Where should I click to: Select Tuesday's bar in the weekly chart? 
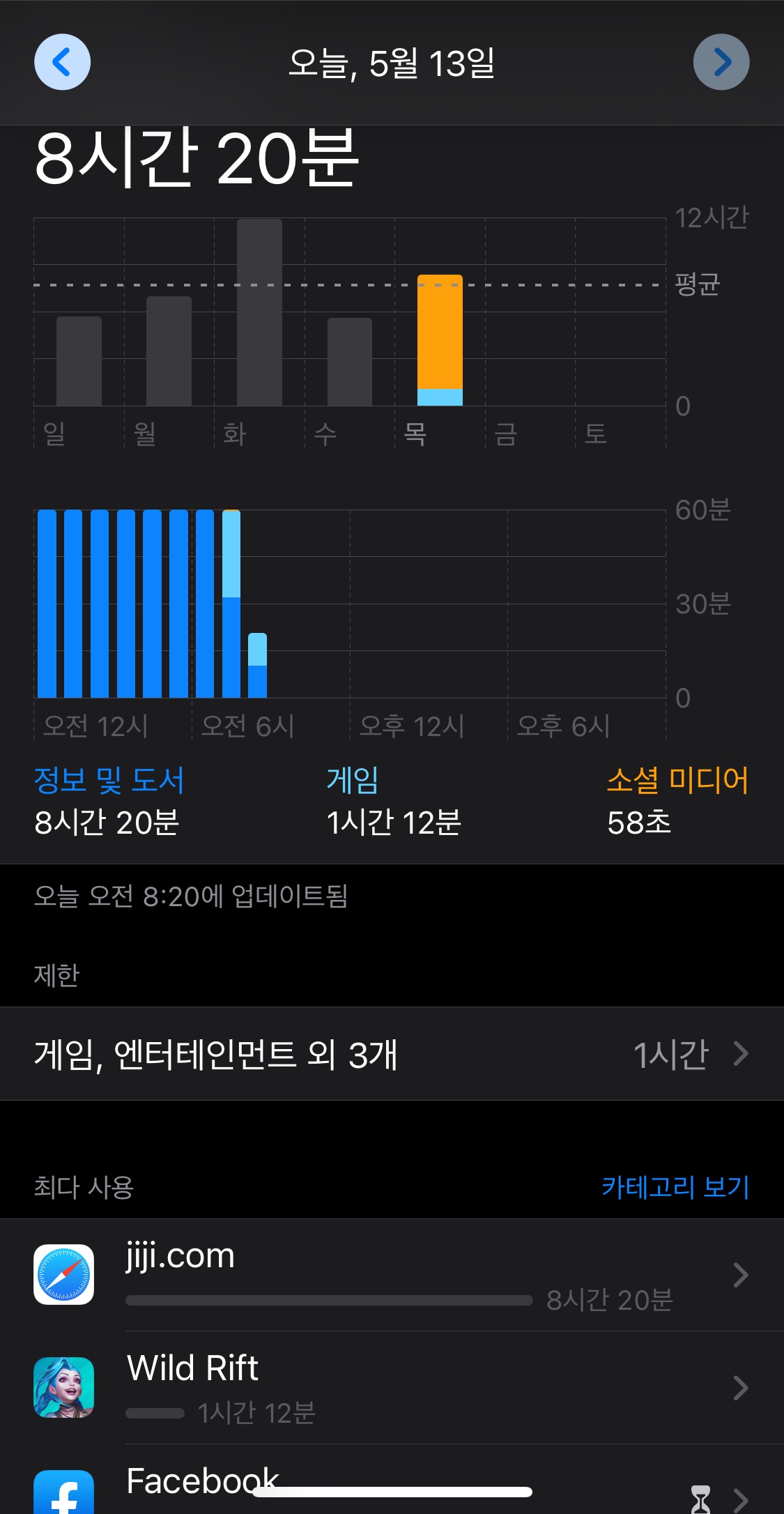click(259, 312)
